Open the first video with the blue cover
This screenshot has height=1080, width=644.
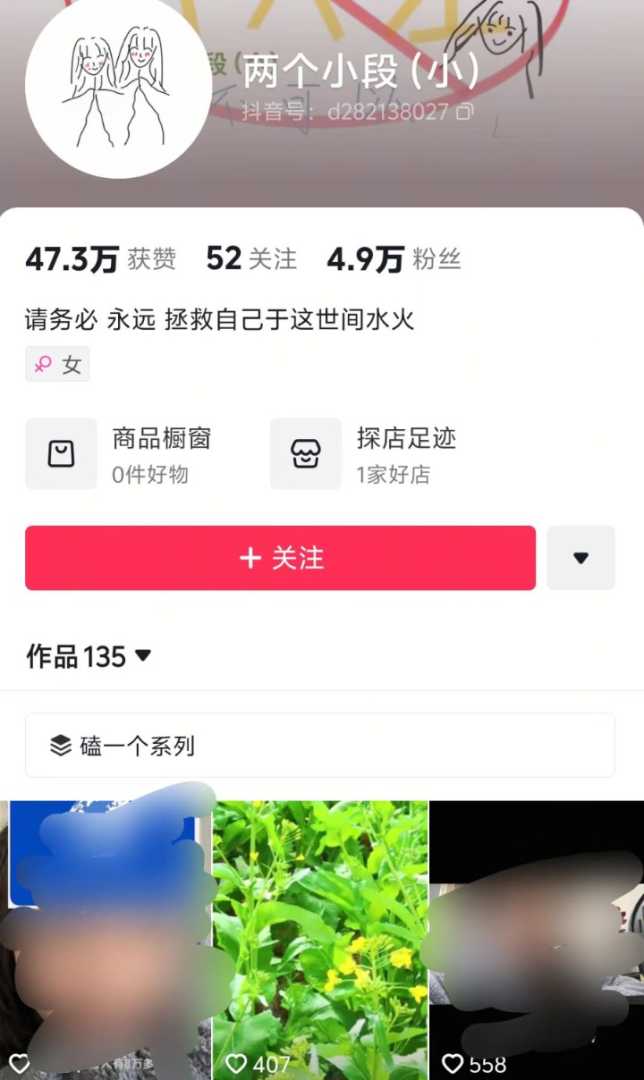coord(105,940)
